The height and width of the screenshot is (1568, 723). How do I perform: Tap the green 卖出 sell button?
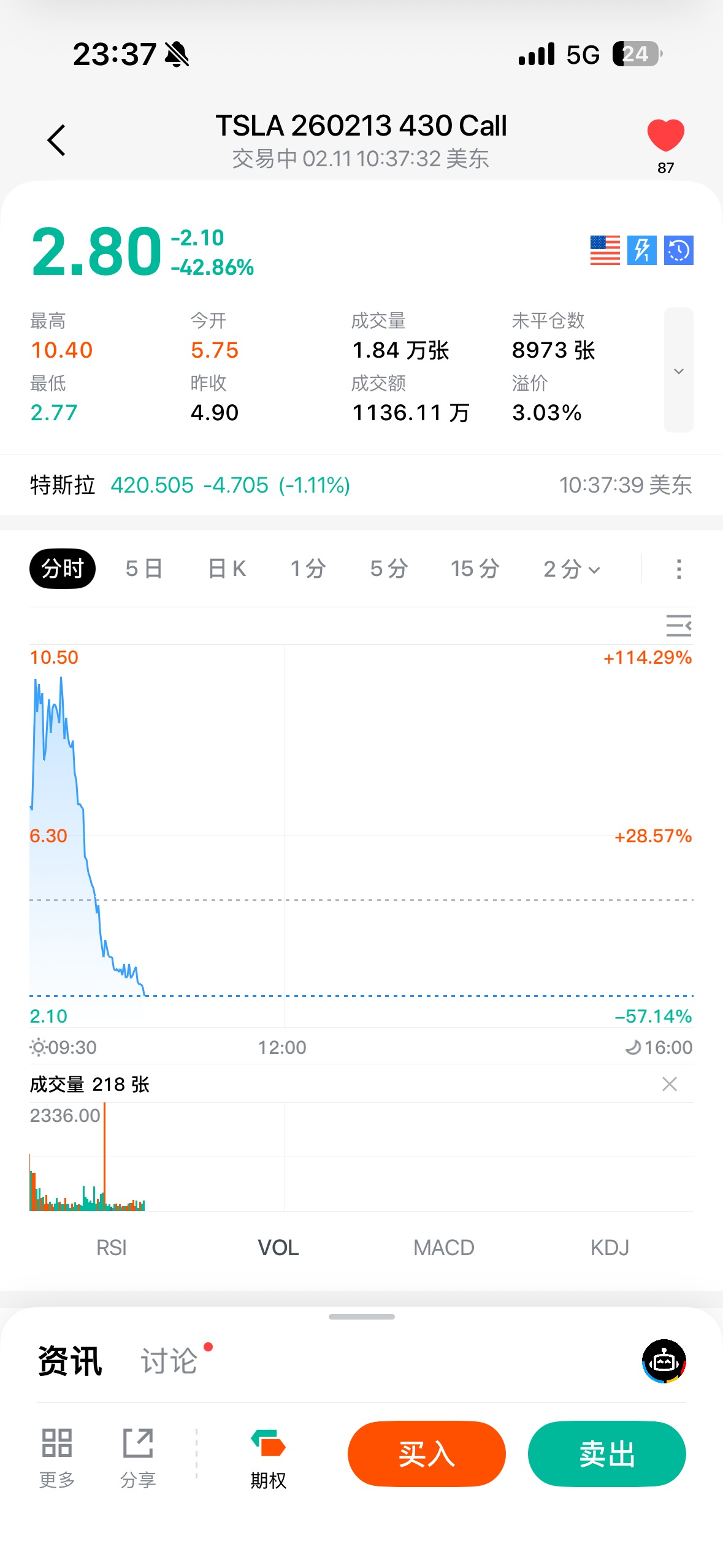[606, 1453]
